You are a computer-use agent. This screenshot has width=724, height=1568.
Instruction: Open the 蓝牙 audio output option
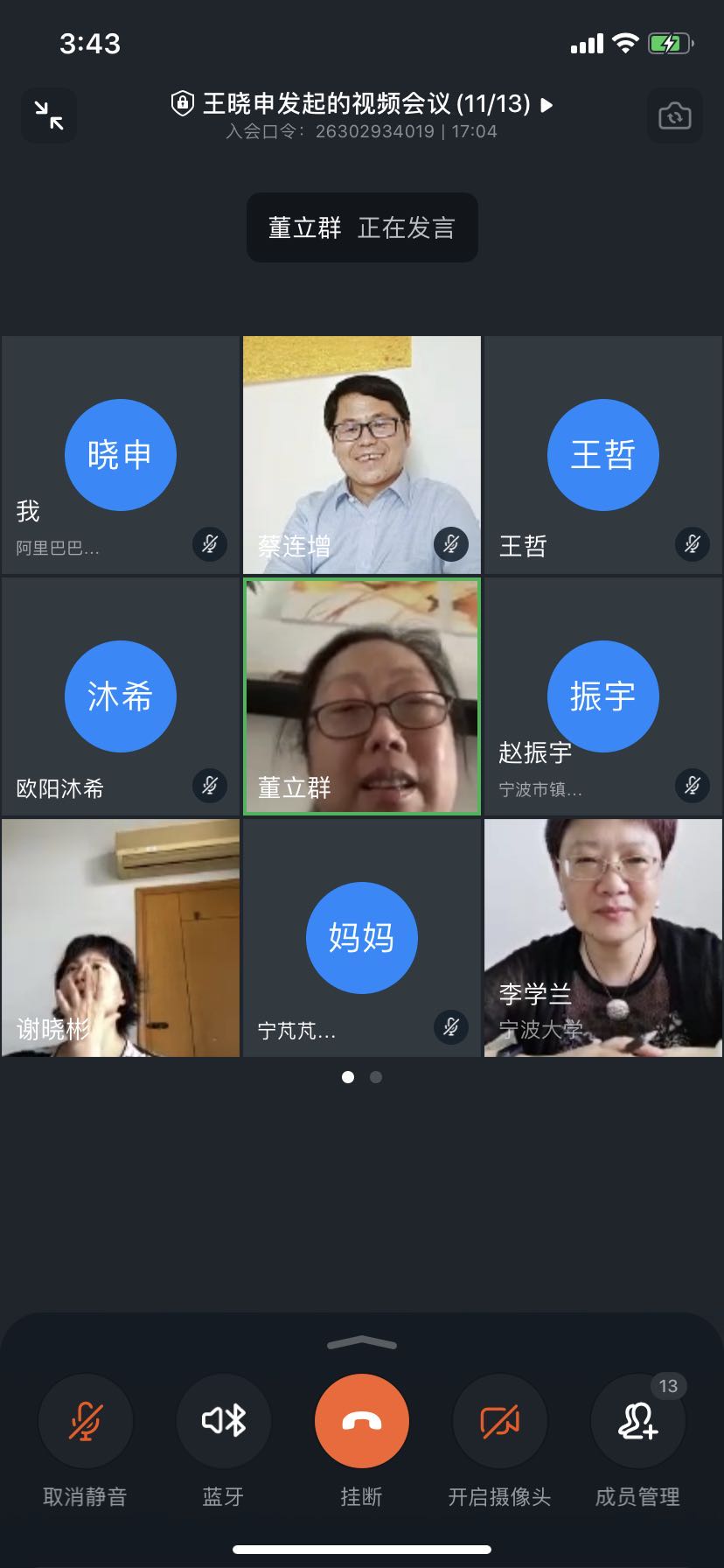[x=223, y=1421]
